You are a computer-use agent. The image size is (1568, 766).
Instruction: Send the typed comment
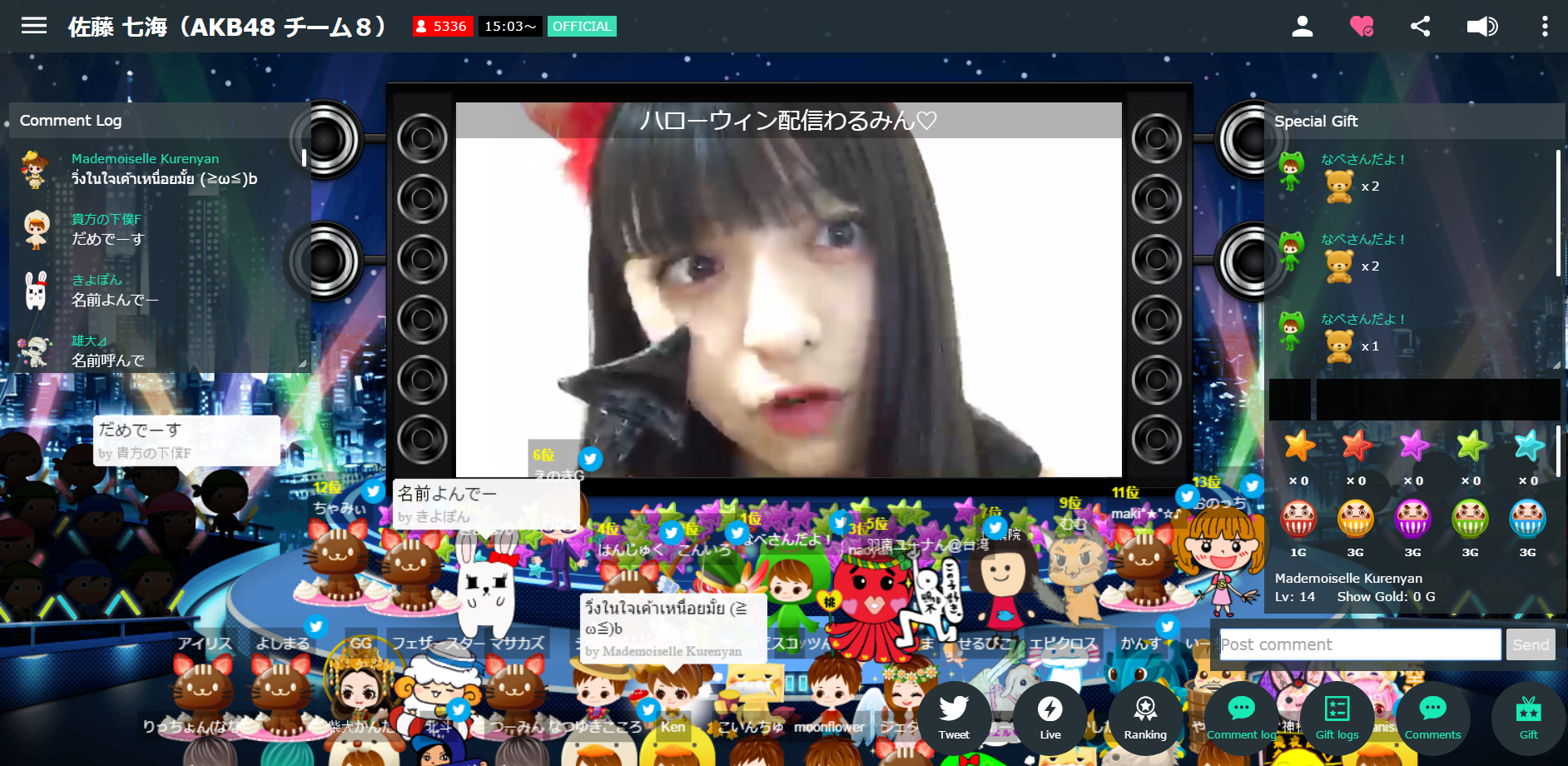click(x=1530, y=644)
